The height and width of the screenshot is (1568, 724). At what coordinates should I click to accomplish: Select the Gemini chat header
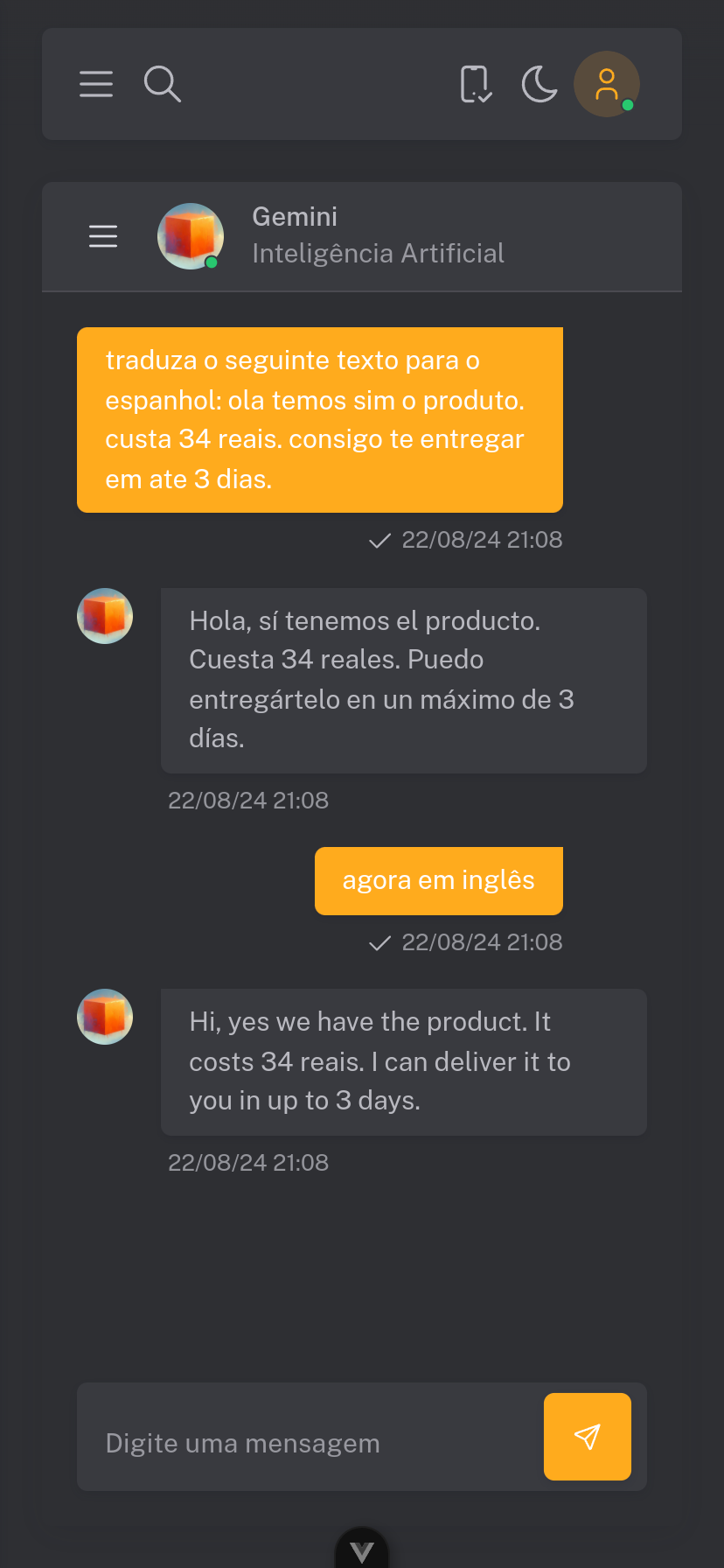tap(362, 236)
